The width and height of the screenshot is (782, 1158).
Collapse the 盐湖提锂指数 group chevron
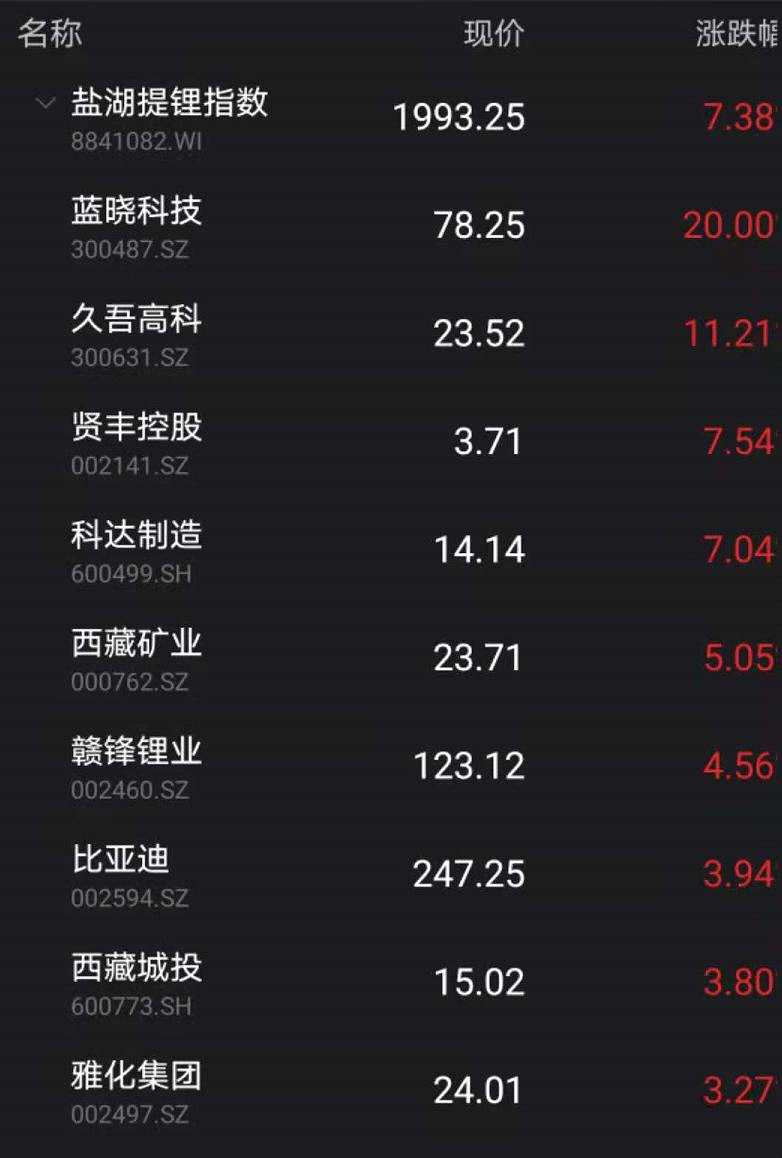tap(45, 103)
